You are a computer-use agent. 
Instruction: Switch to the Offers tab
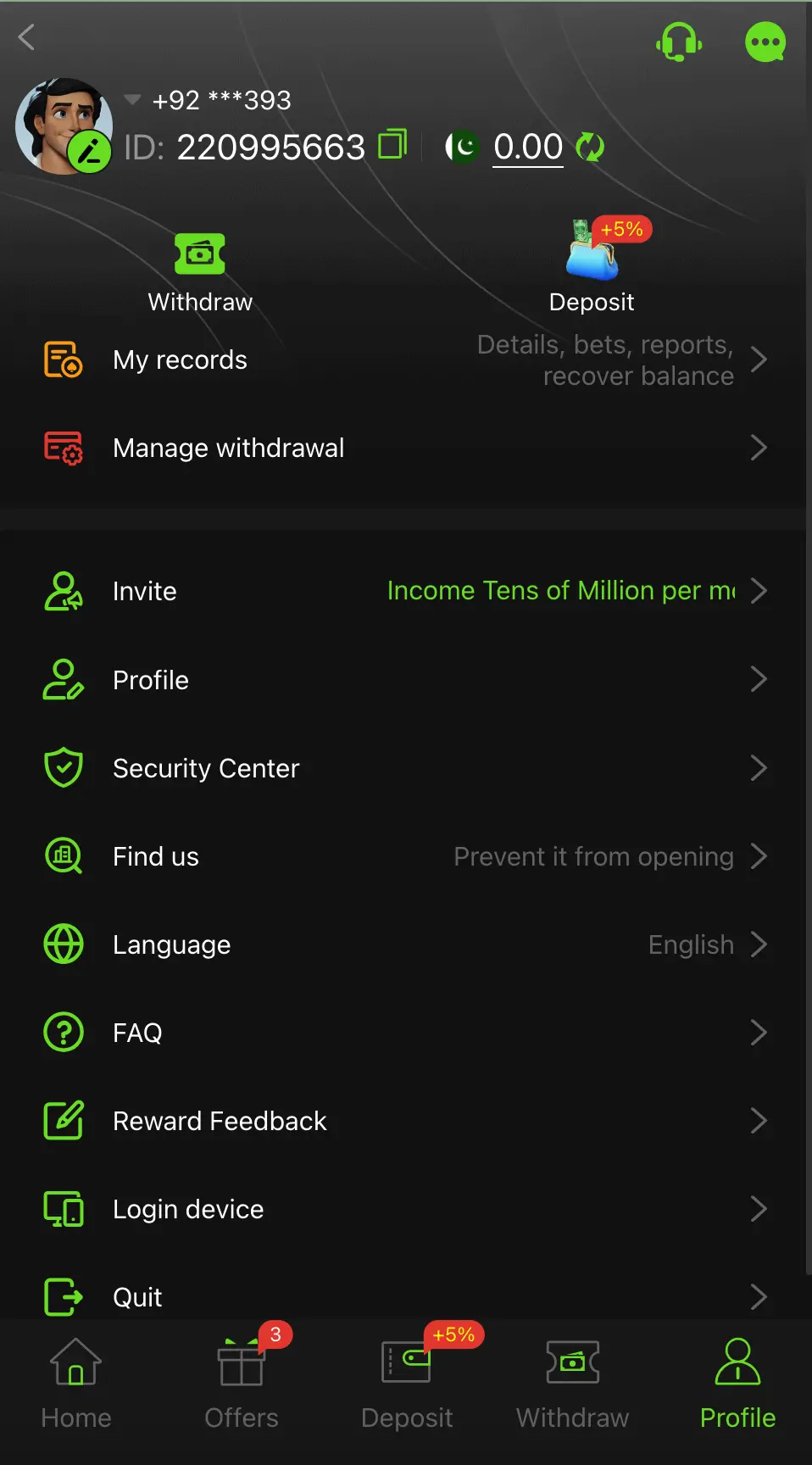(x=242, y=1384)
